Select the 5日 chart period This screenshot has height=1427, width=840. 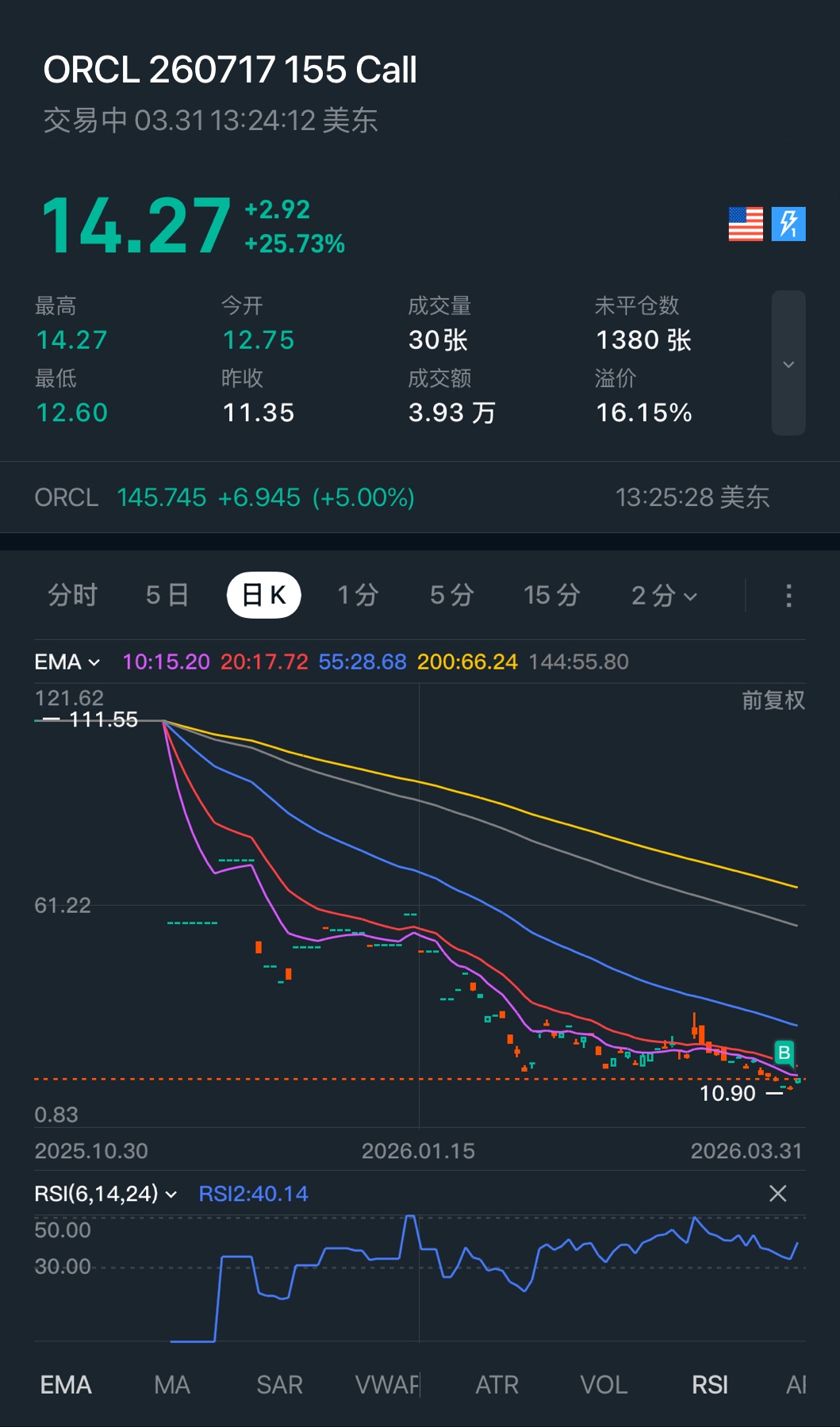[x=167, y=595]
